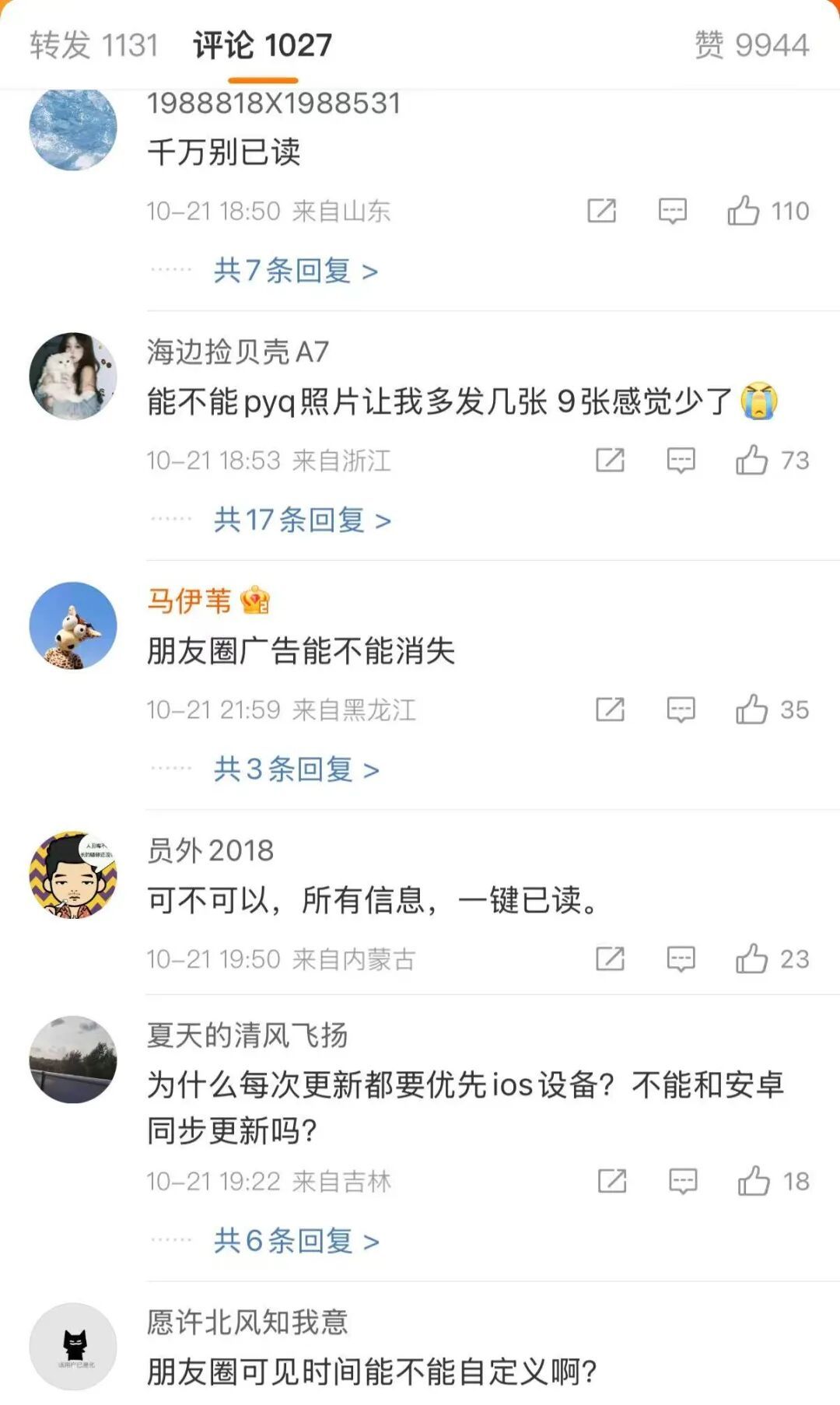The image size is (840, 1405).
Task: Open 员外2018's avatar
Action: [x=73, y=875]
